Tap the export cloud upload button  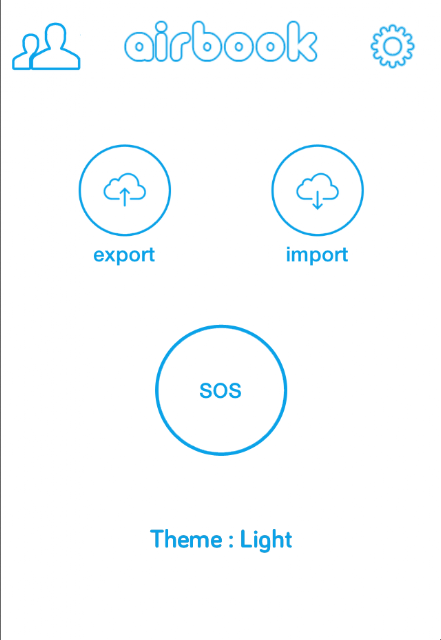coord(125,190)
